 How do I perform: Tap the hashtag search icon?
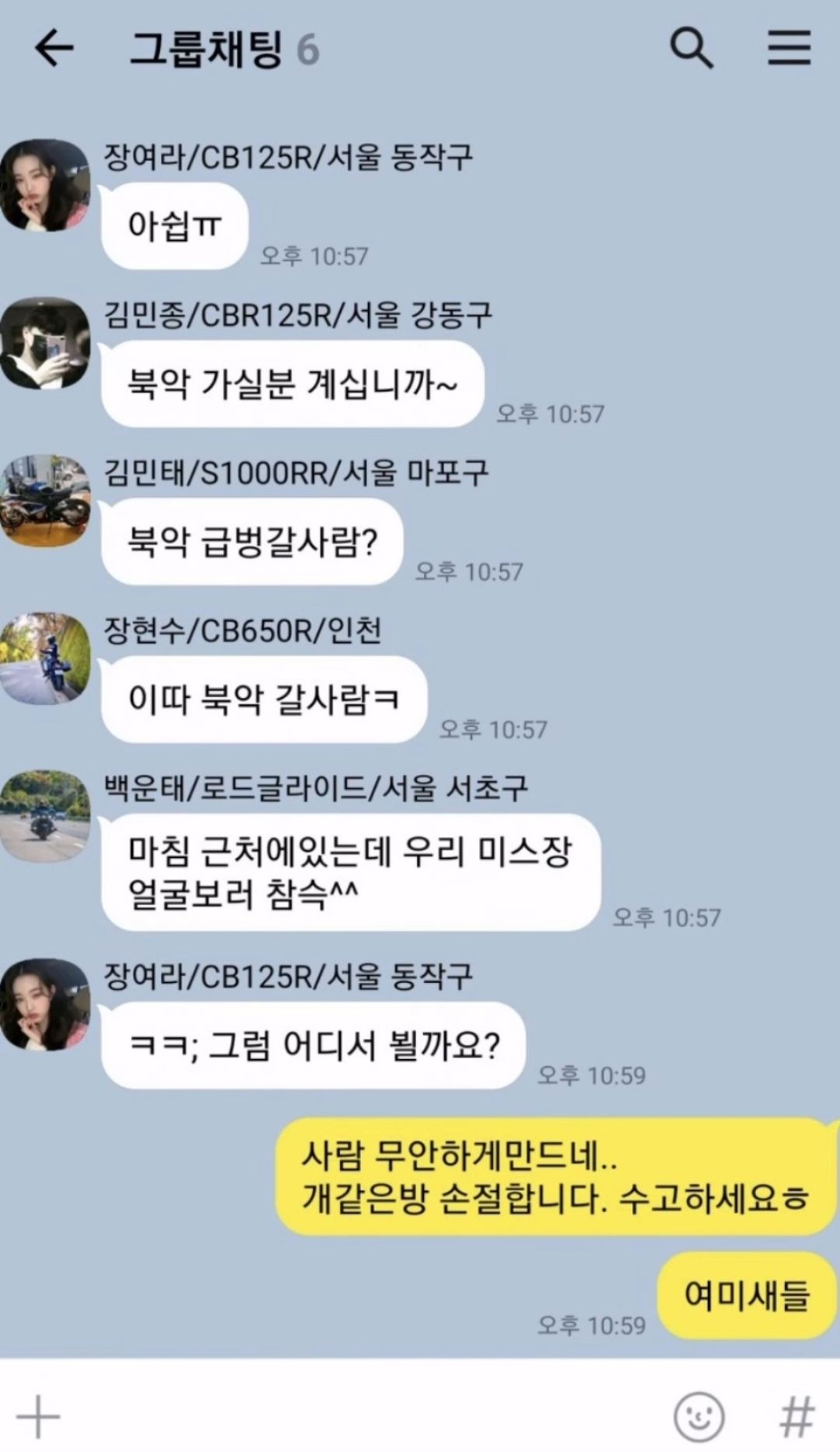pyautogui.click(x=797, y=1417)
